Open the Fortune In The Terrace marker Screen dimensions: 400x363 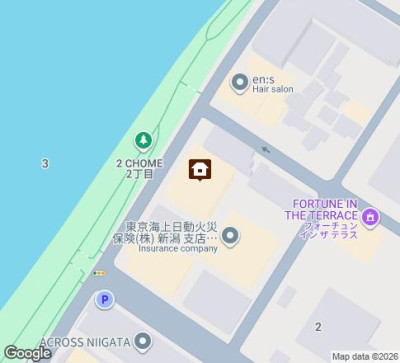[x=370, y=218]
